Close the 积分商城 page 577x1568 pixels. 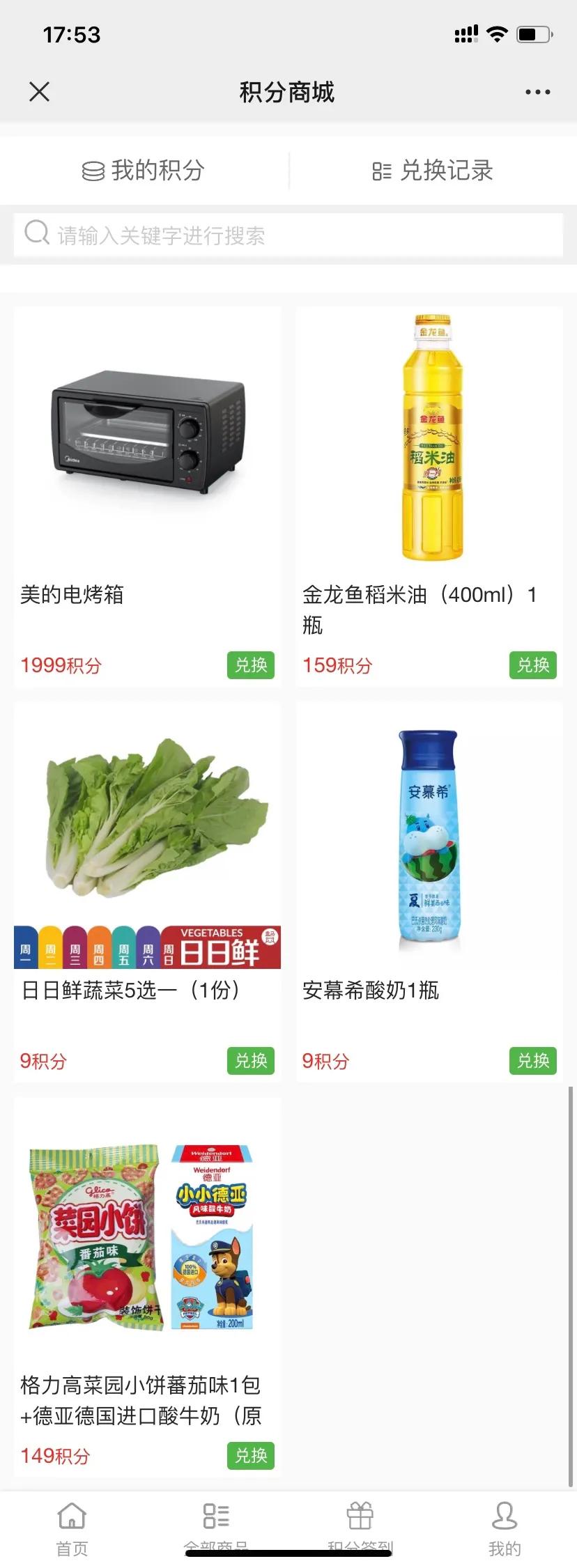pos(40,92)
